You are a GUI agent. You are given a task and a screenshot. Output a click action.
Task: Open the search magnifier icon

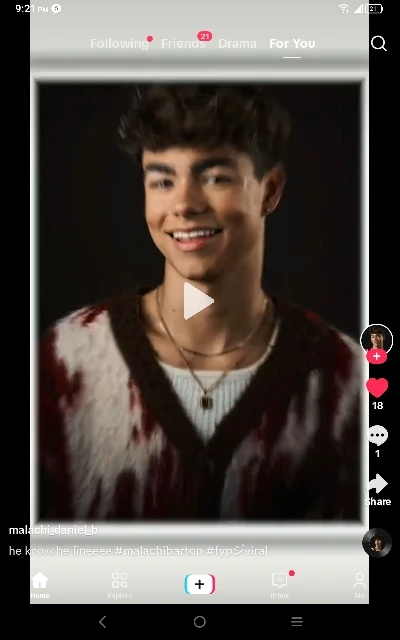(x=378, y=43)
